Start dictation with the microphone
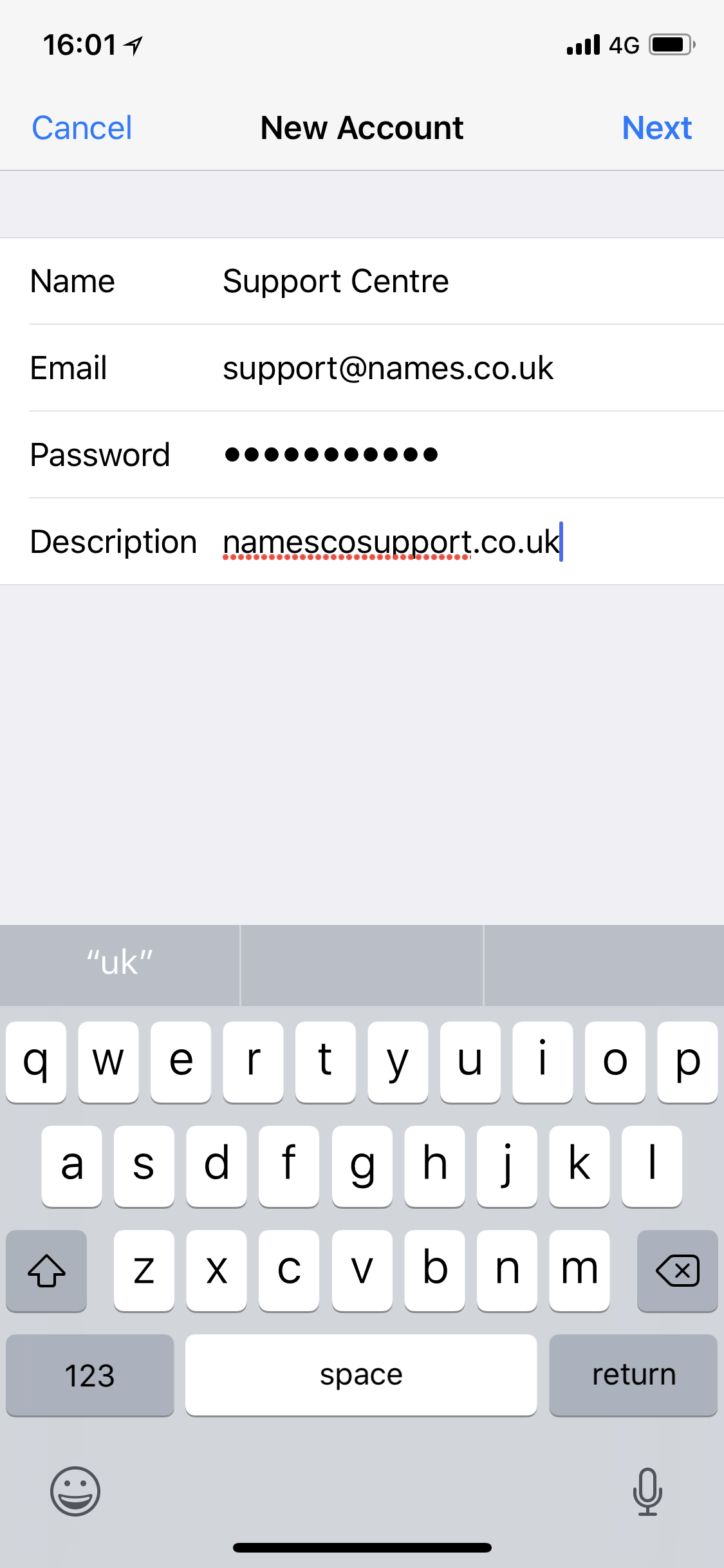This screenshot has height=1568, width=724. [x=647, y=1491]
